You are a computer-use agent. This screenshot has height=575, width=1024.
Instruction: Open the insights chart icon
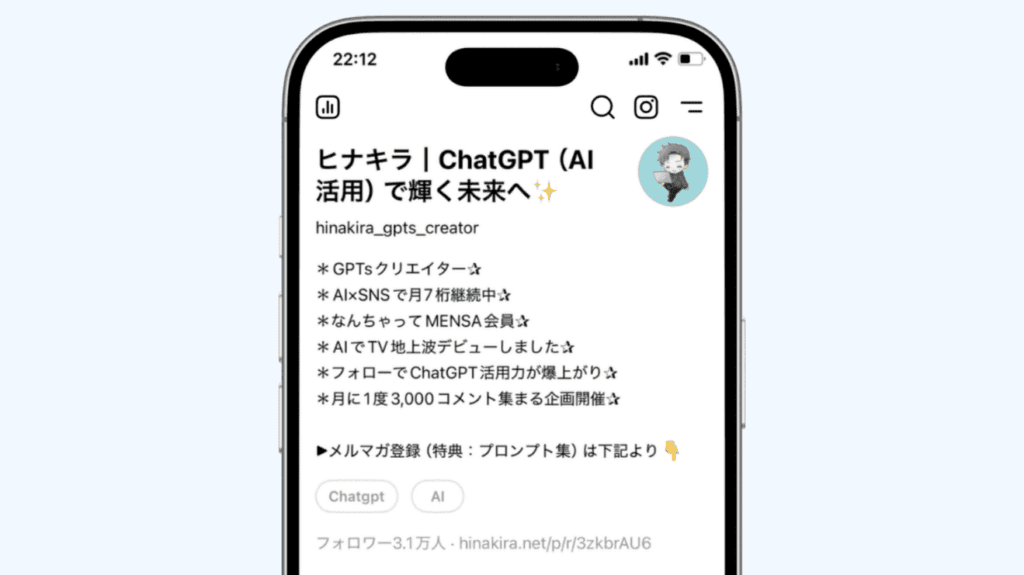coord(328,107)
